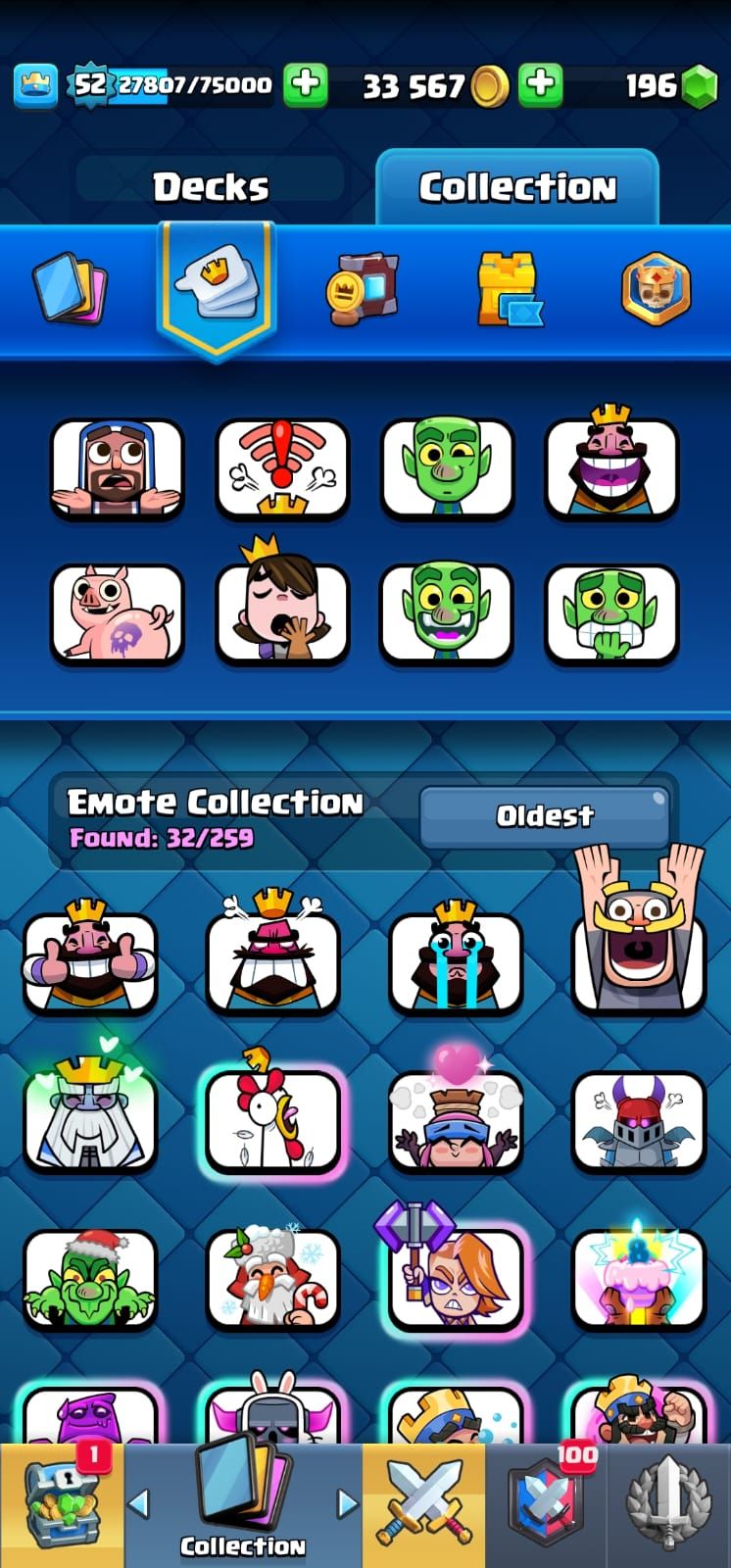
Task: Choose the crying king emote
Action: pyautogui.click(x=456, y=960)
